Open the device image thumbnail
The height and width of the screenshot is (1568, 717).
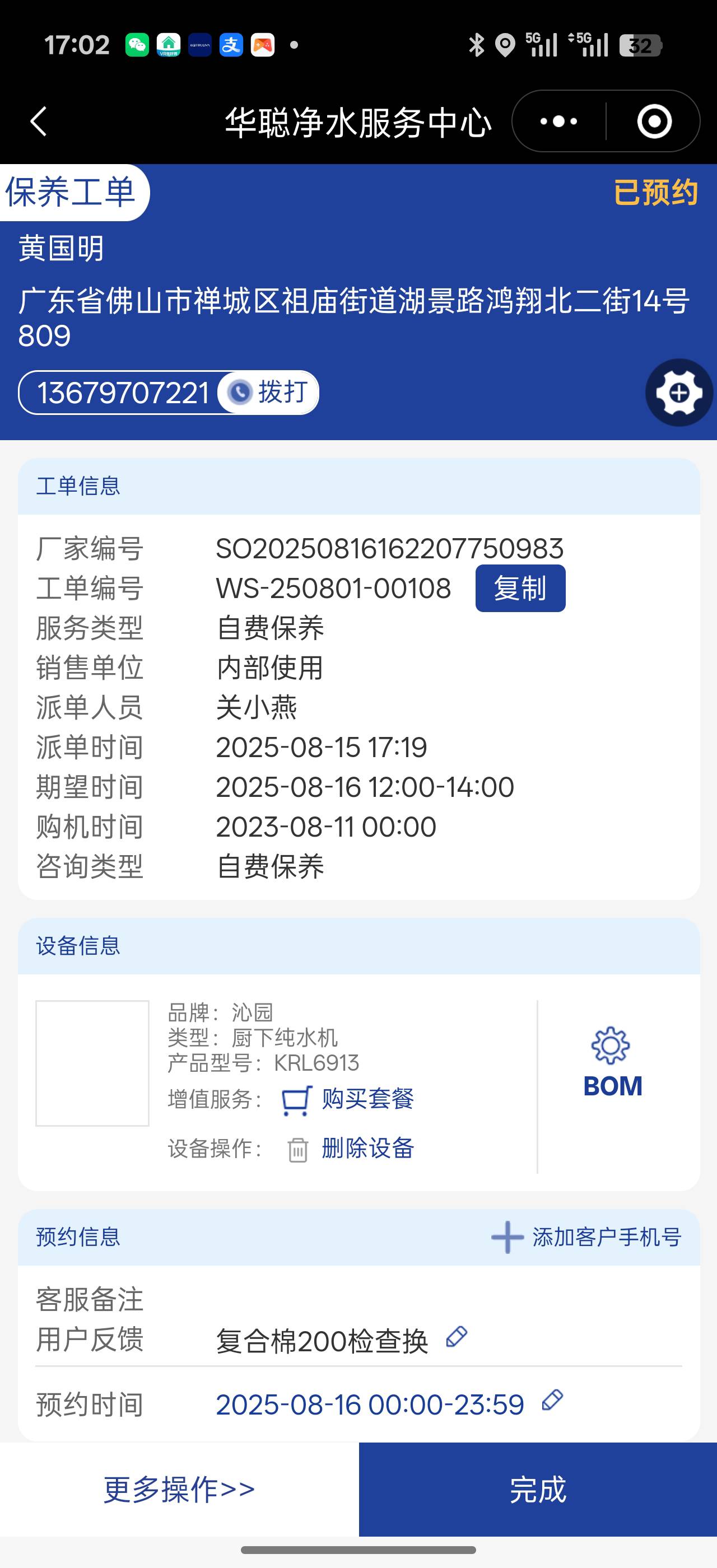click(x=92, y=1063)
